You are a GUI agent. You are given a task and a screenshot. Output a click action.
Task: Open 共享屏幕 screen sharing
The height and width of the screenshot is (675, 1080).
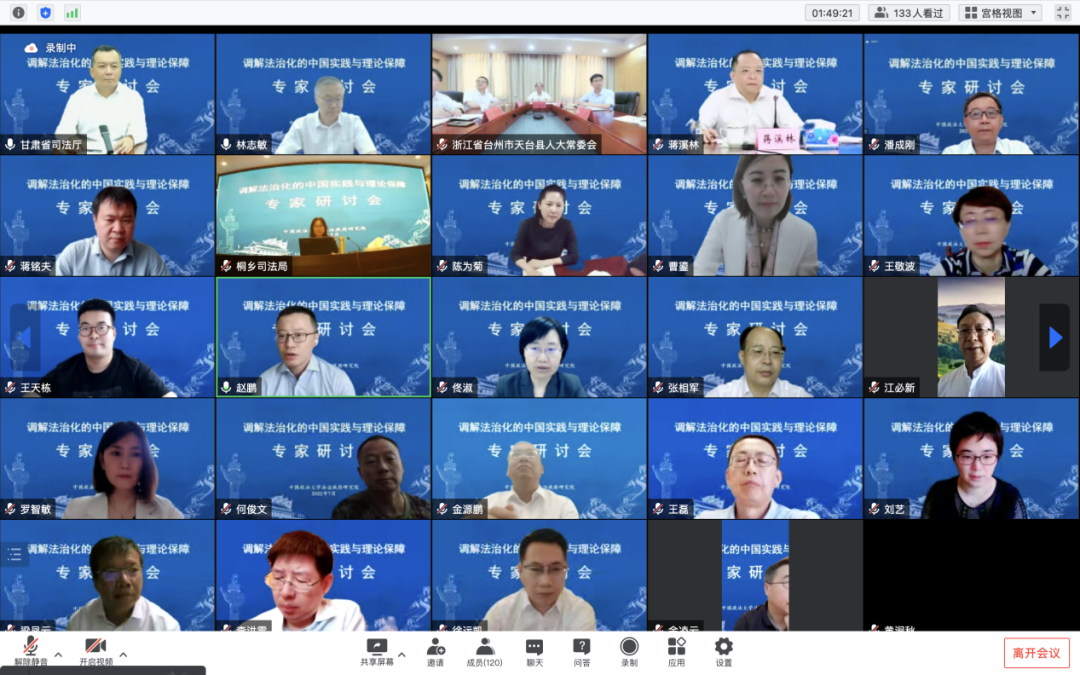click(x=377, y=652)
